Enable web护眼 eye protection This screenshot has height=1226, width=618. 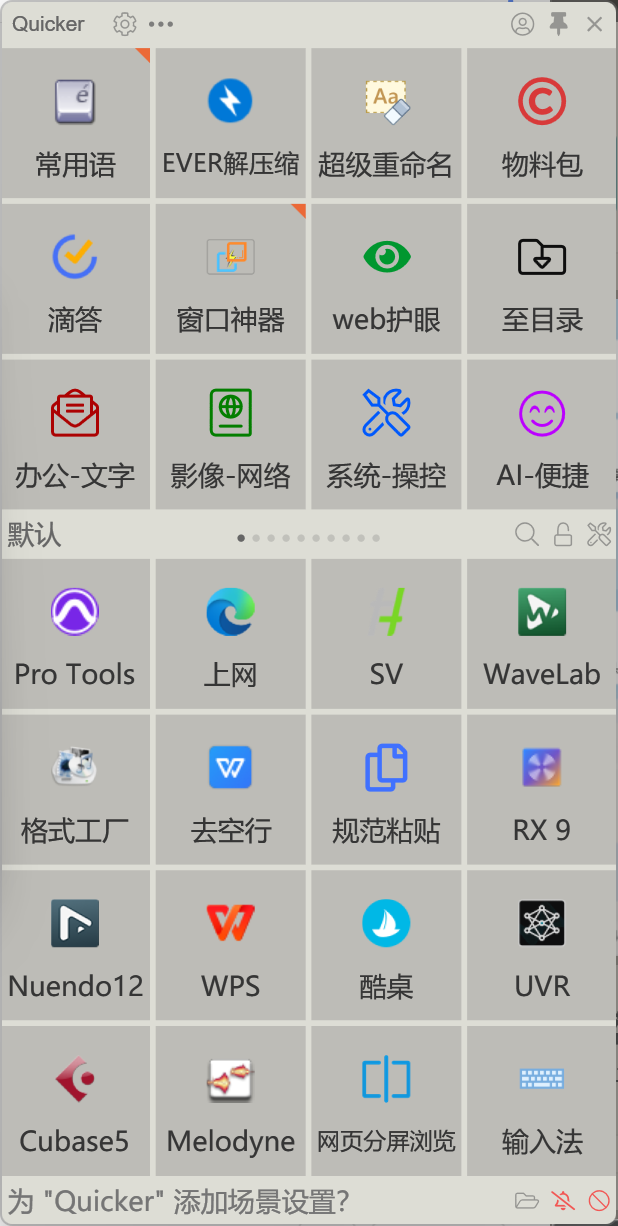(x=386, y=280)
